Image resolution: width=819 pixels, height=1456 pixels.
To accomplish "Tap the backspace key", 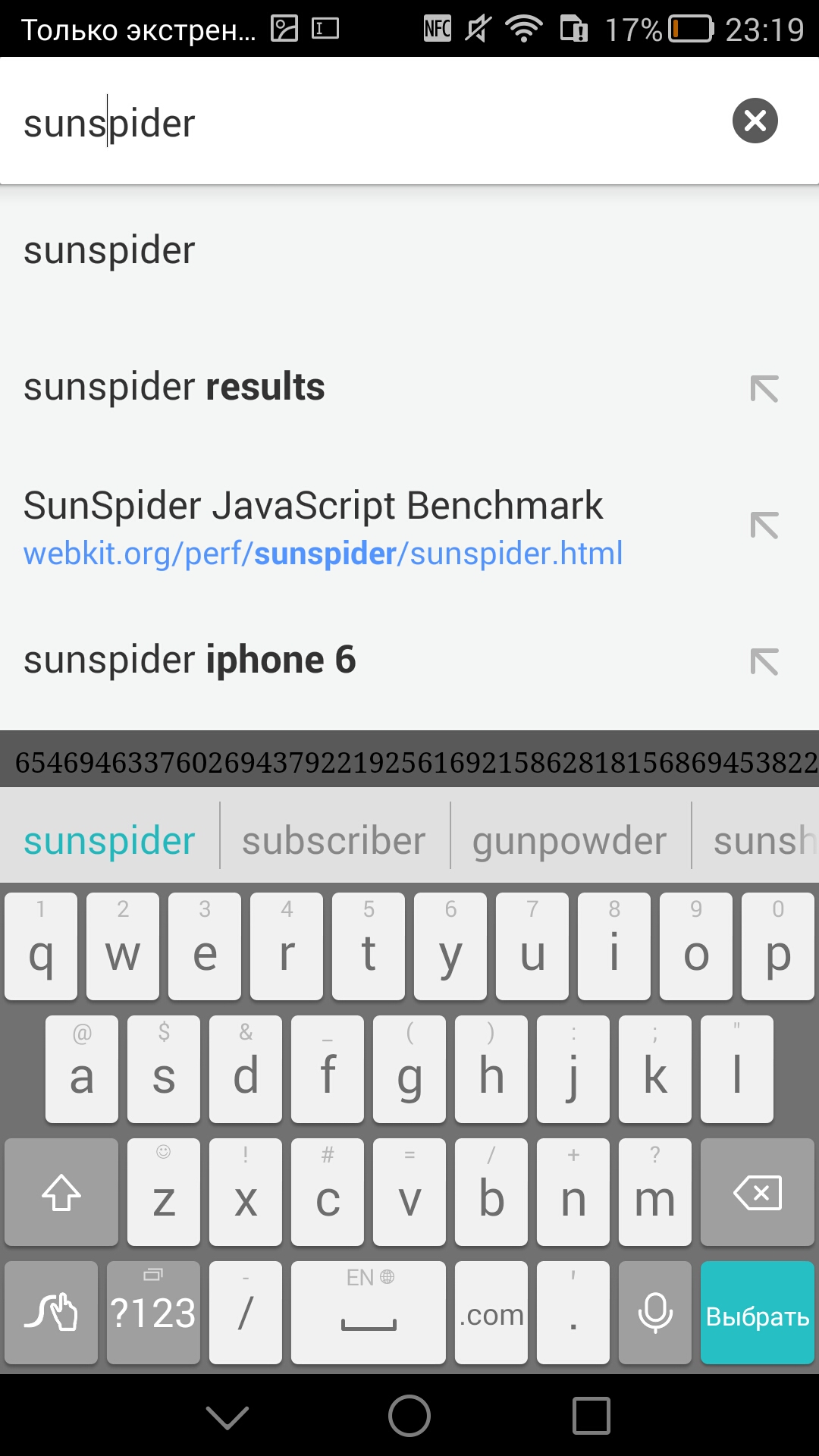I will 757,1193.
